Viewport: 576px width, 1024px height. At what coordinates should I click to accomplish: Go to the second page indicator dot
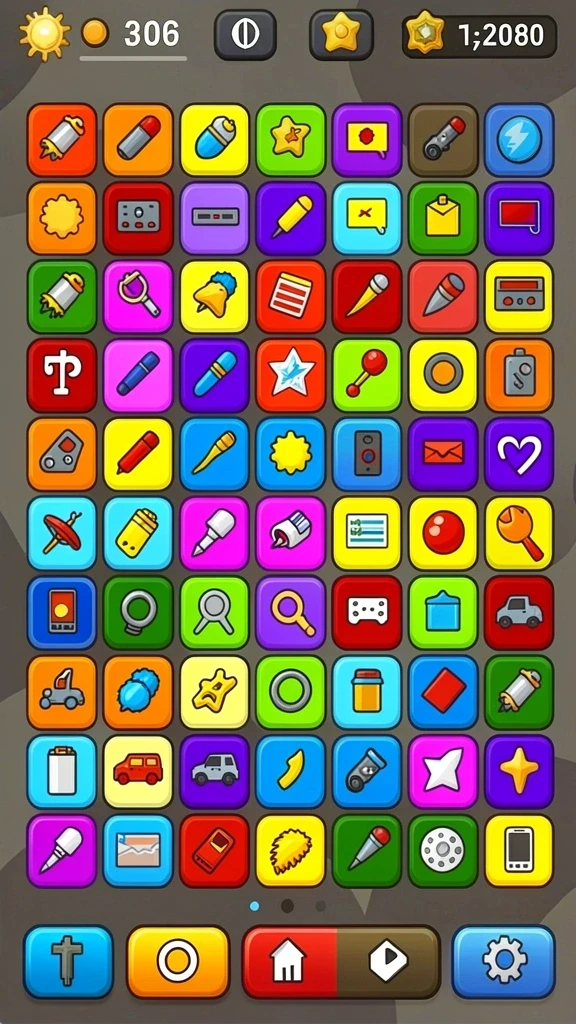point(287,906)
